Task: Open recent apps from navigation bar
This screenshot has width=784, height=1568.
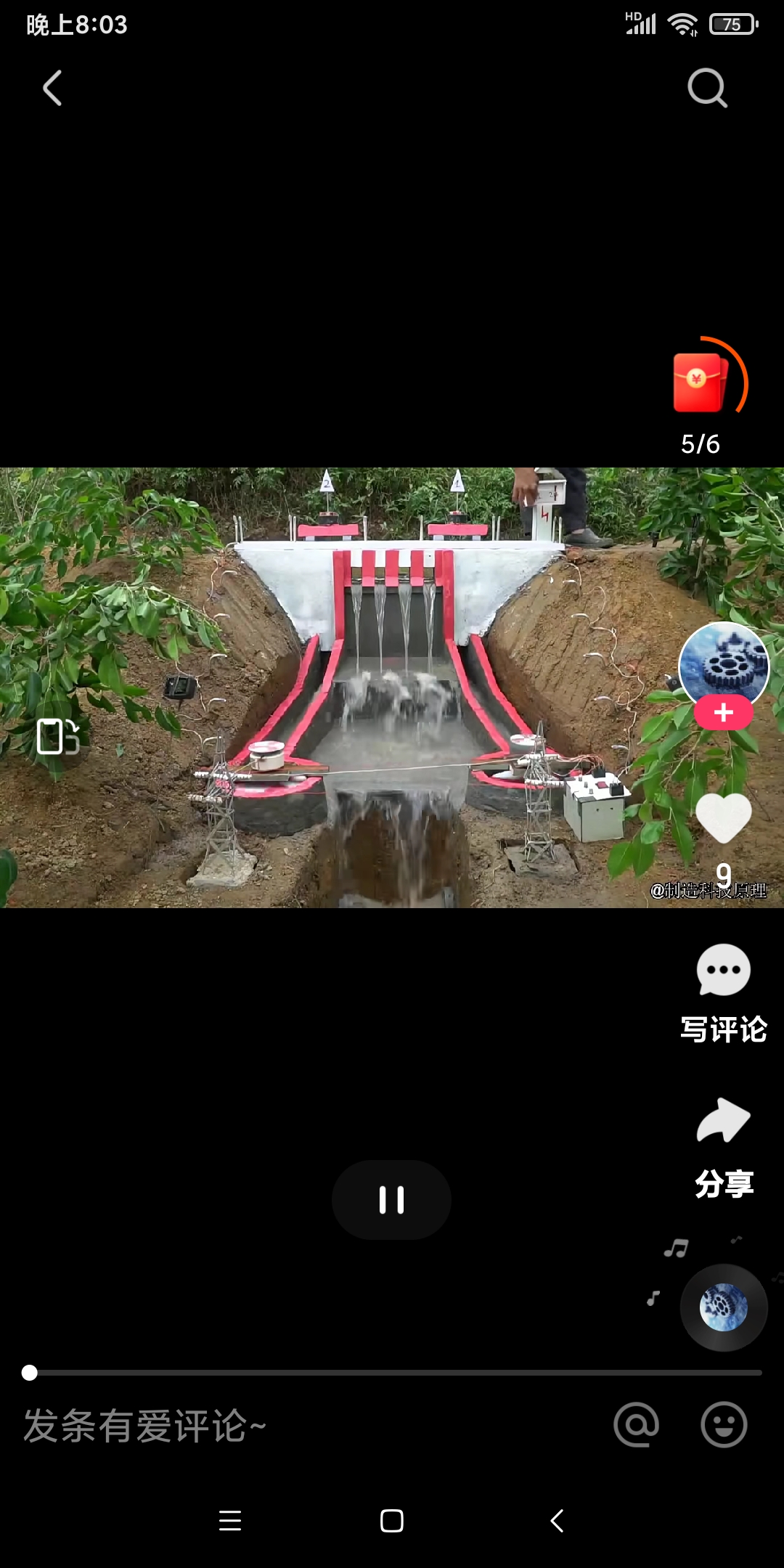Action: click(x=230, y=1520)
